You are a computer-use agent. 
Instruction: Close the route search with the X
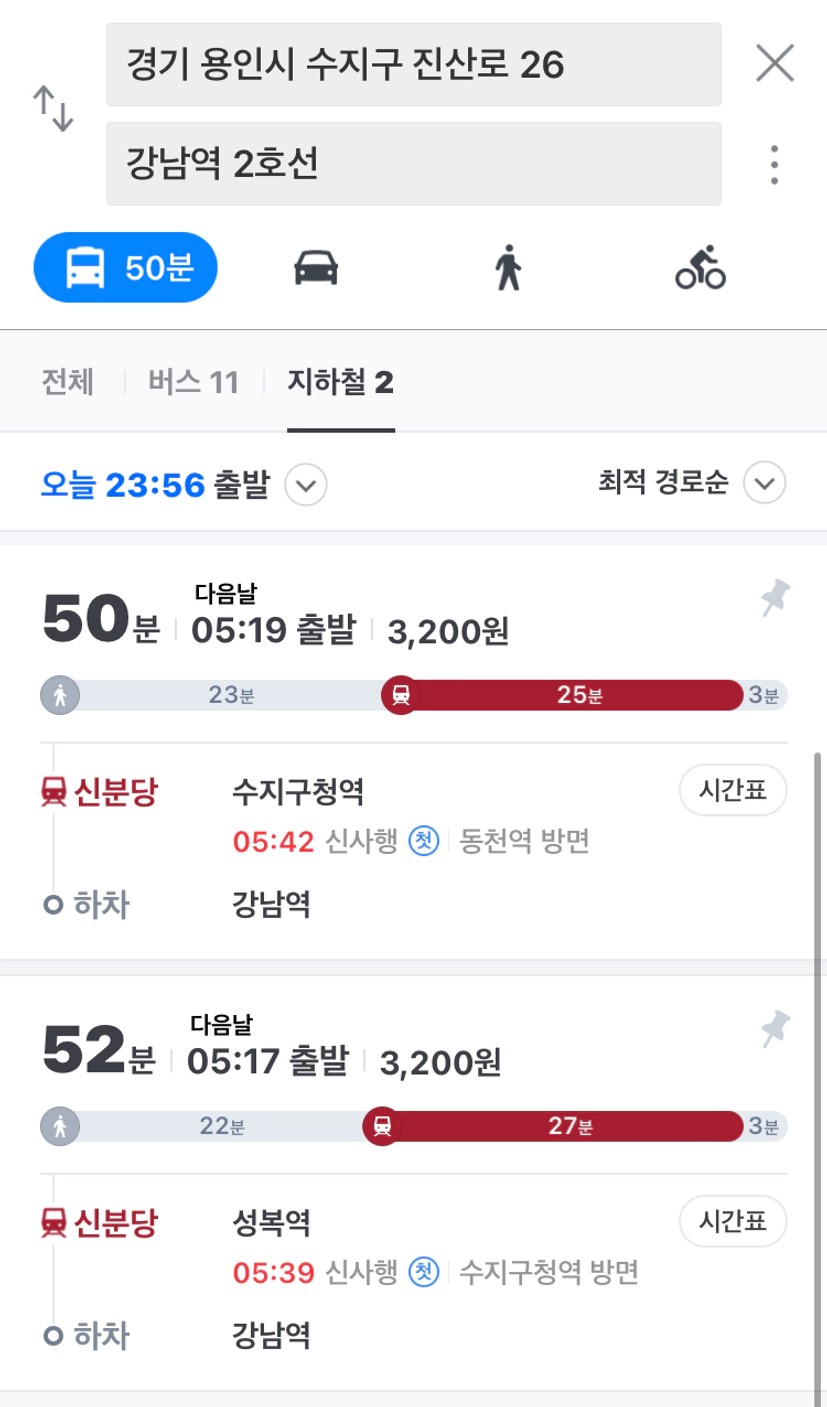click(774, 64)
